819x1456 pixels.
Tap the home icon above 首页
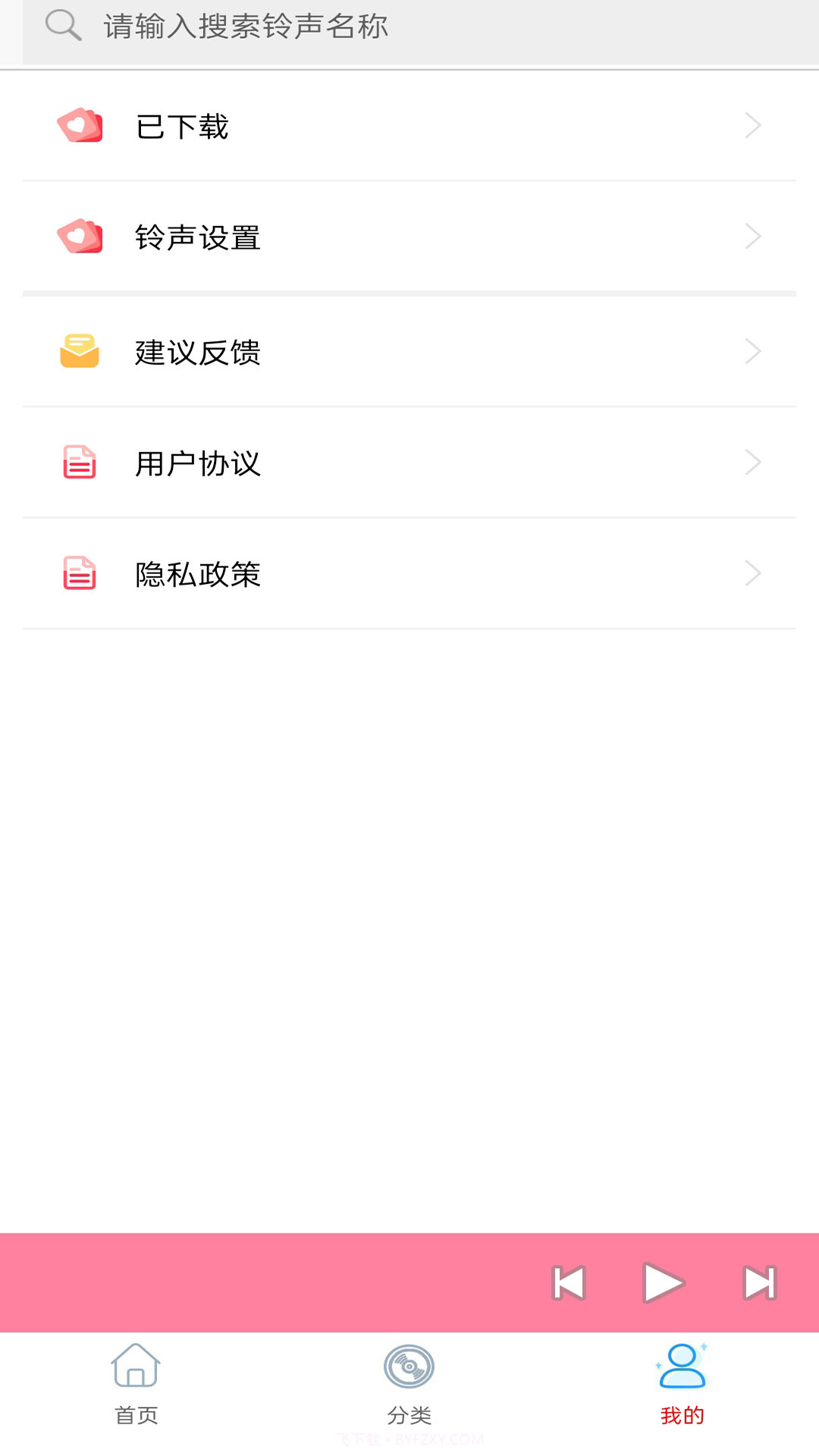pos(136,1365)
